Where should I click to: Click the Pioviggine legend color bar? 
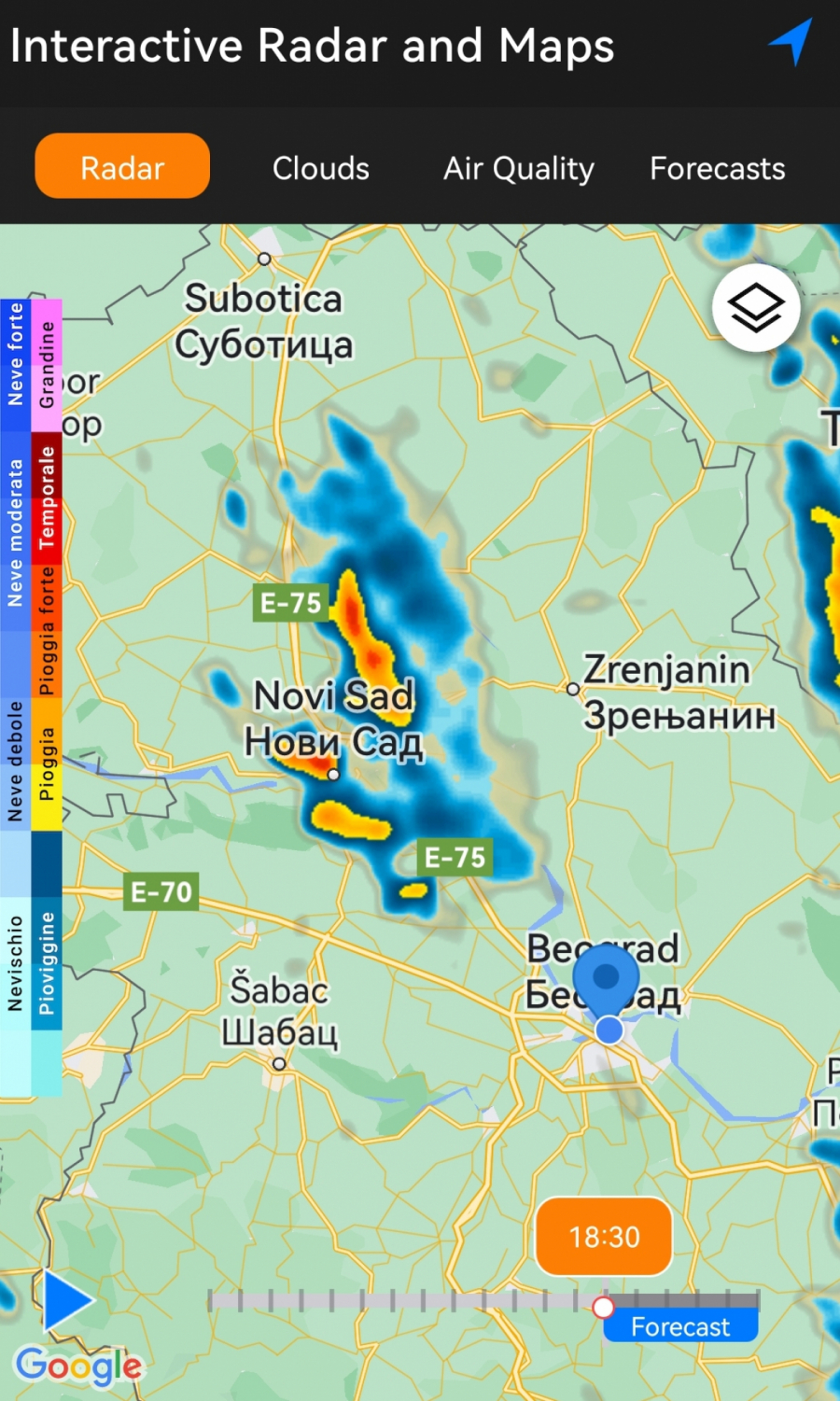[x=47, y=961]
